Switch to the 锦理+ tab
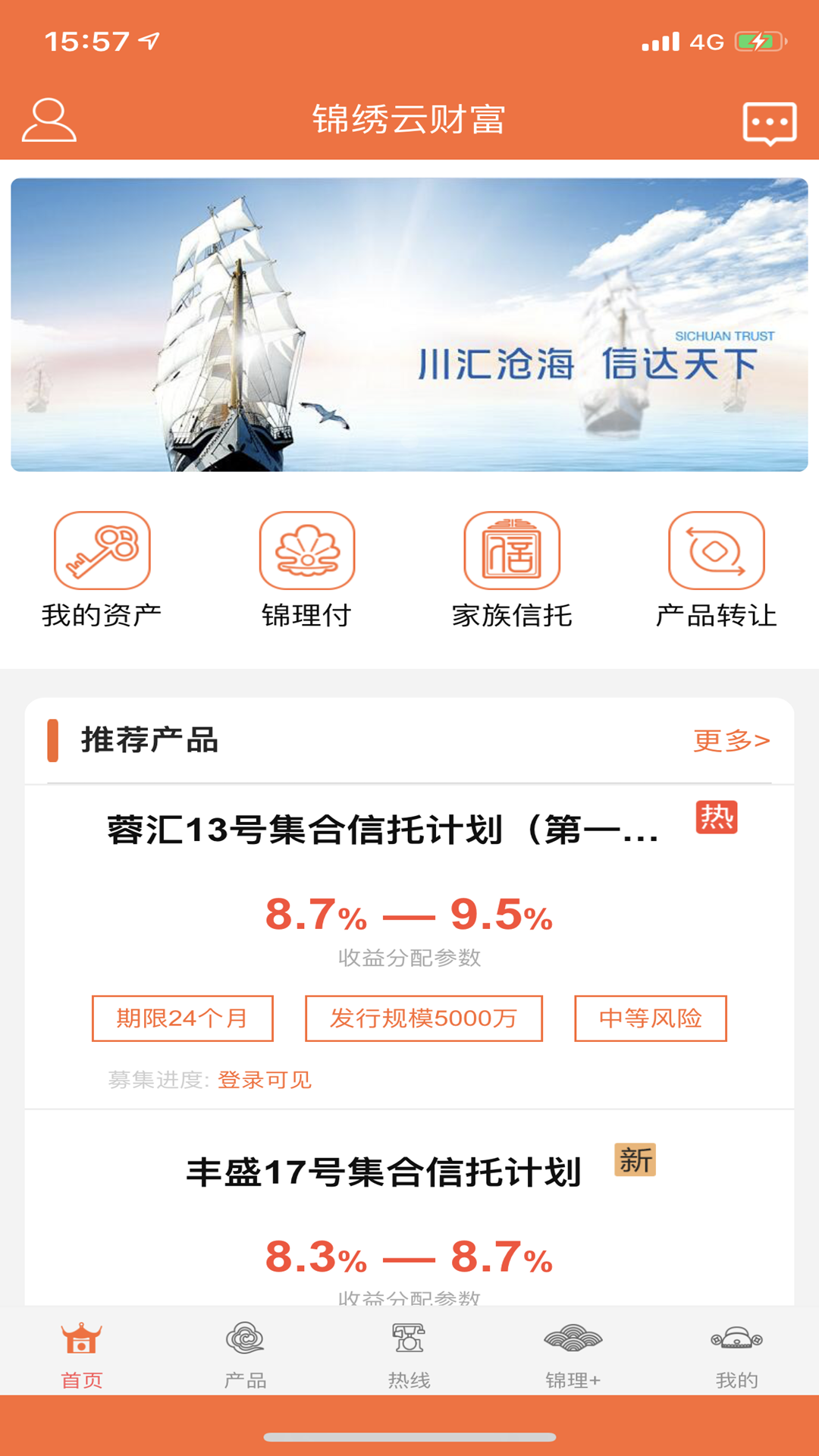Viewport: 819px width, 1456px height. pyautogui.click(x=573, y=1354)
